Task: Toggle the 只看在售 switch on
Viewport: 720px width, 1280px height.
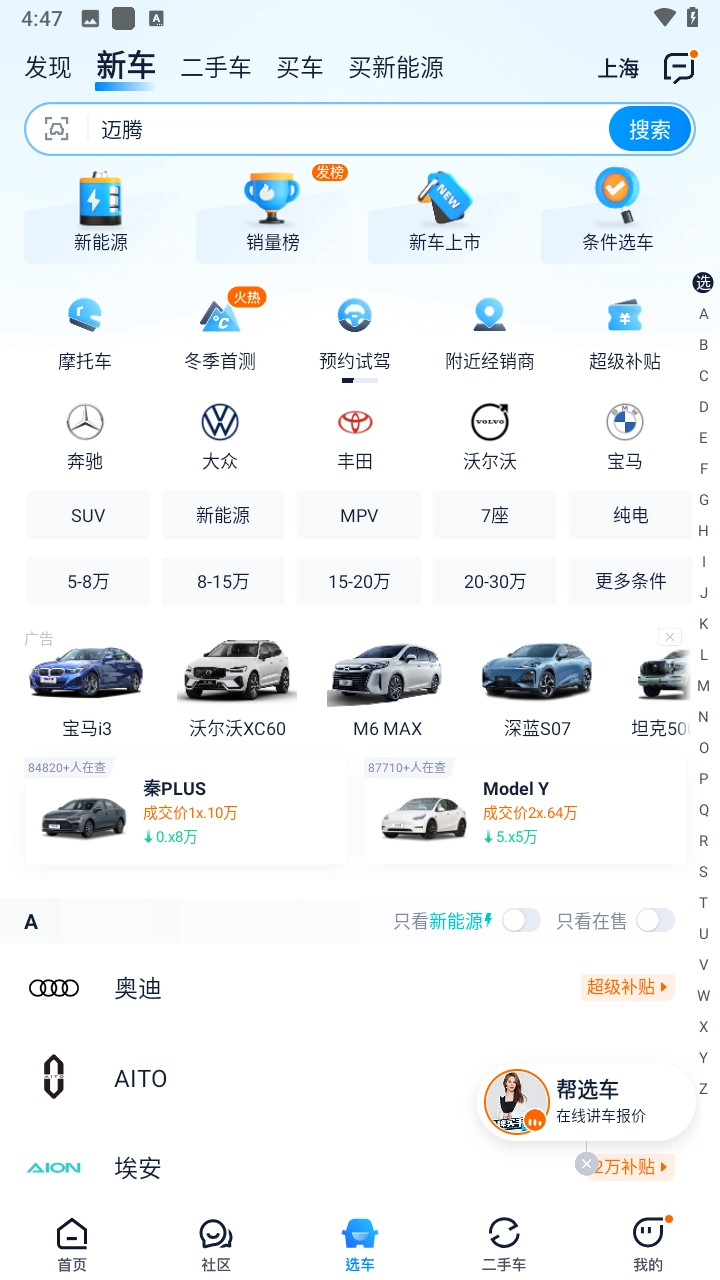Action: 655,920
